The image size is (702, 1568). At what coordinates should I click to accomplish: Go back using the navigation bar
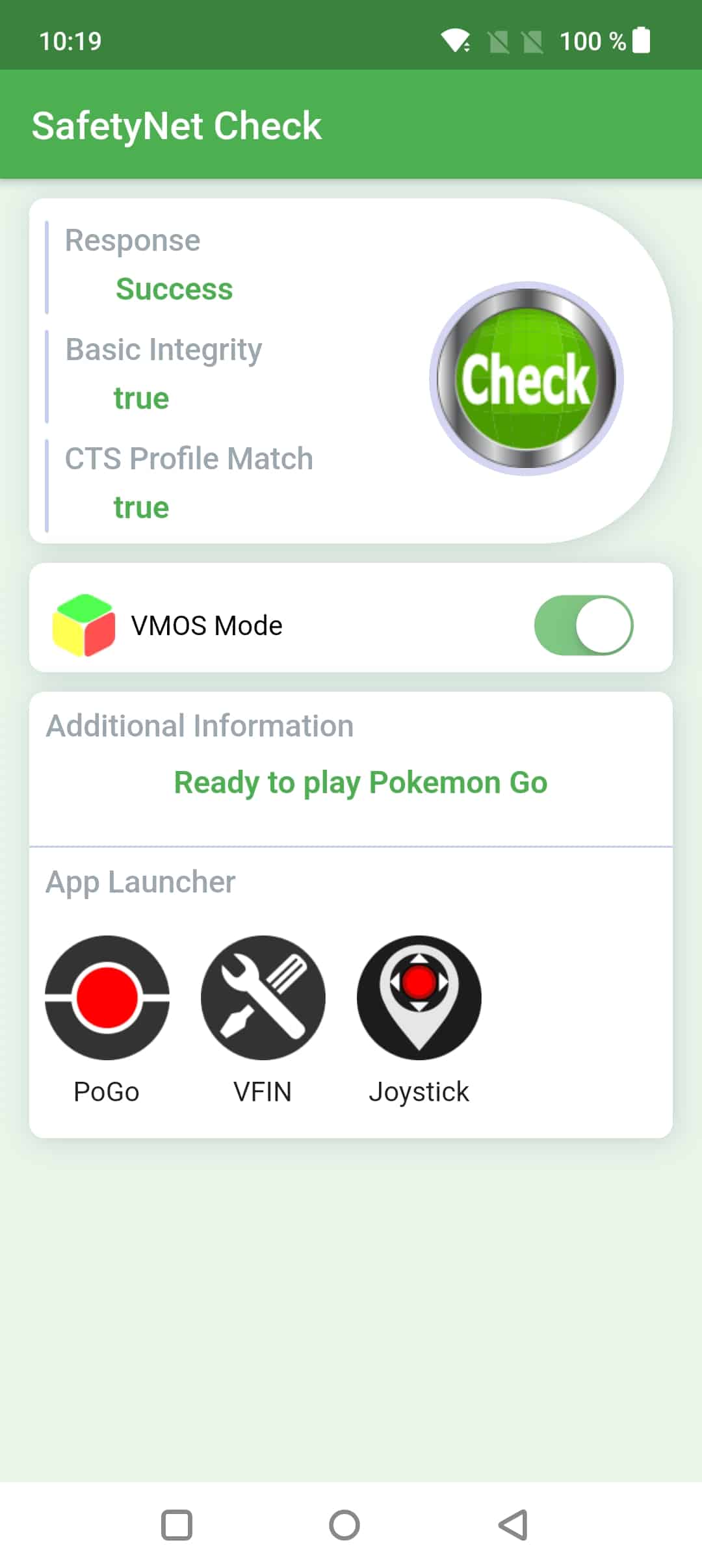(x=513, y=1524)
